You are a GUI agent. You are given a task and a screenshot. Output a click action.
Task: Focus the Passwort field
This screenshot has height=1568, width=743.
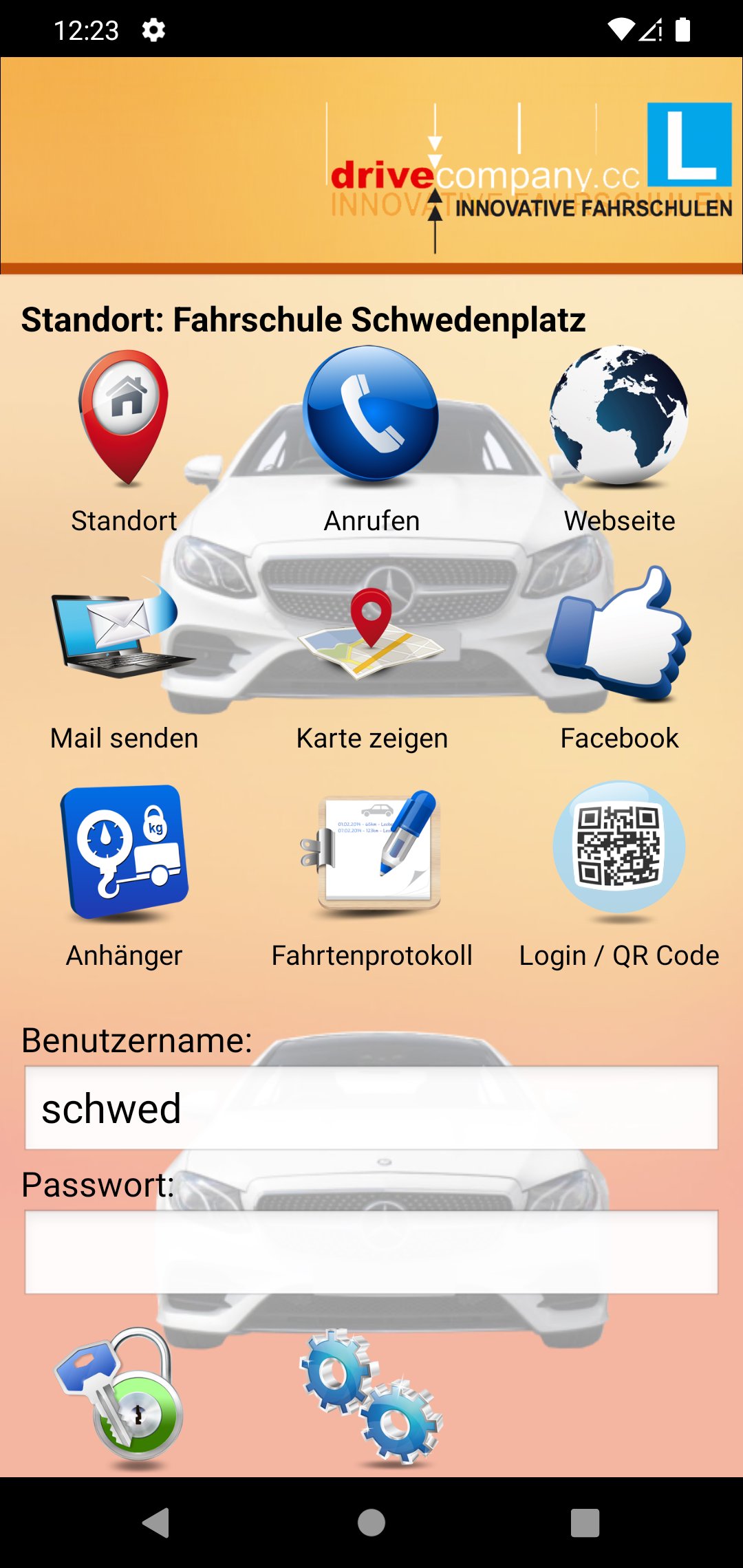tap(371, 1252)
